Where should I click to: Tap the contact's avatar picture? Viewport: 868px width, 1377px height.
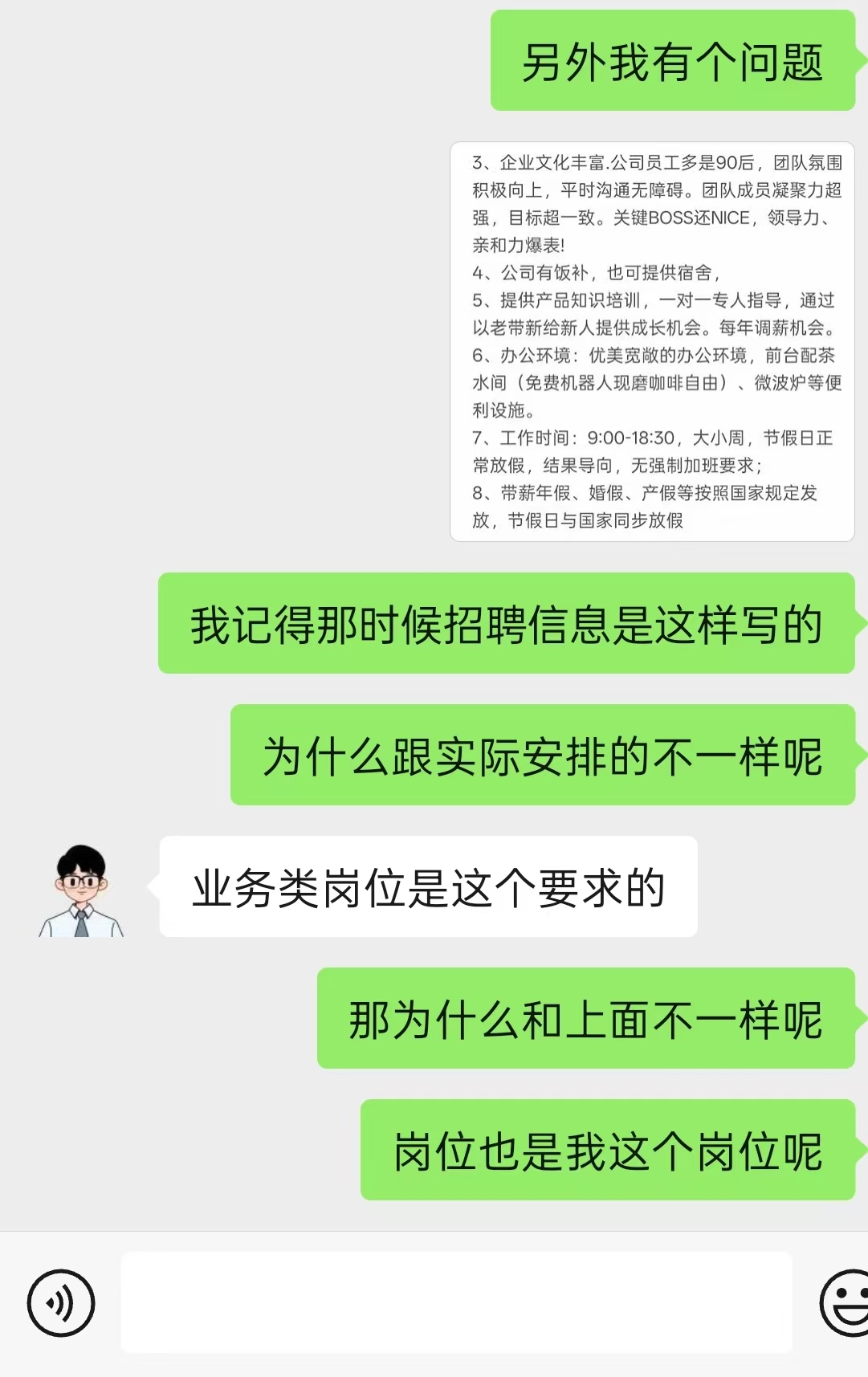(x=81, y=889)
